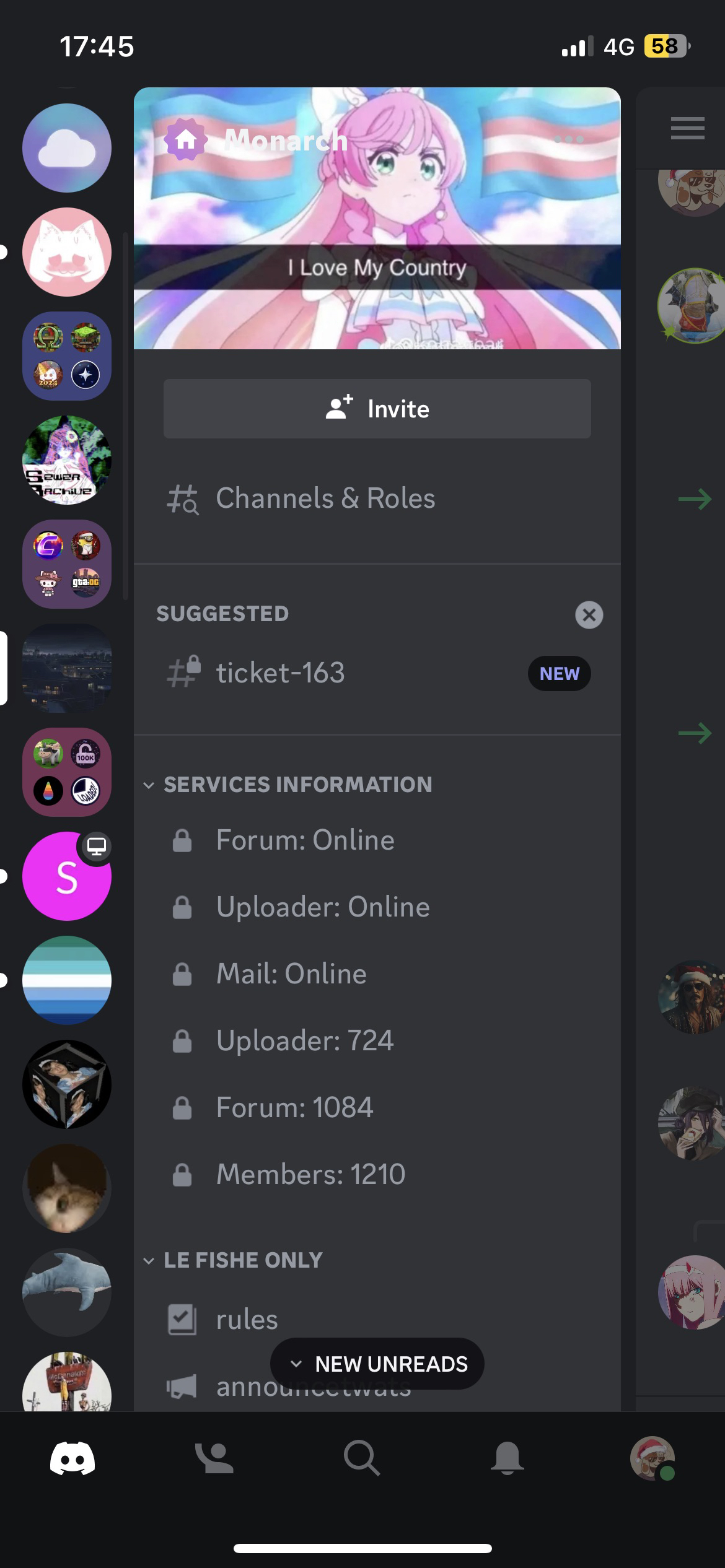The image size is (725, 1568).
Task: Open the blue shark server
Action: coord(67,1292)
